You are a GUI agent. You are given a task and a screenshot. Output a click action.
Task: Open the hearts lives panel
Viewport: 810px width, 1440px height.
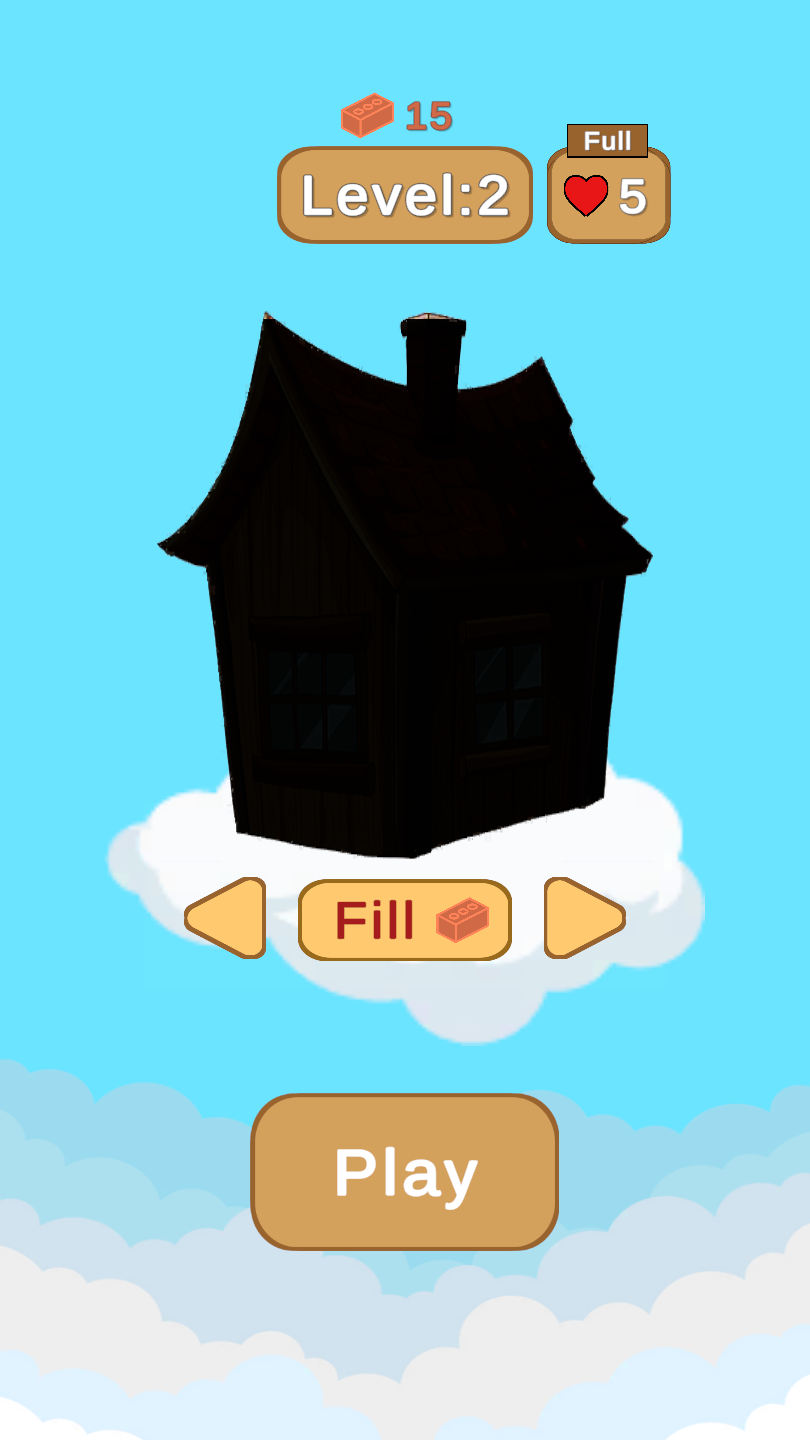tap(608, 196)
